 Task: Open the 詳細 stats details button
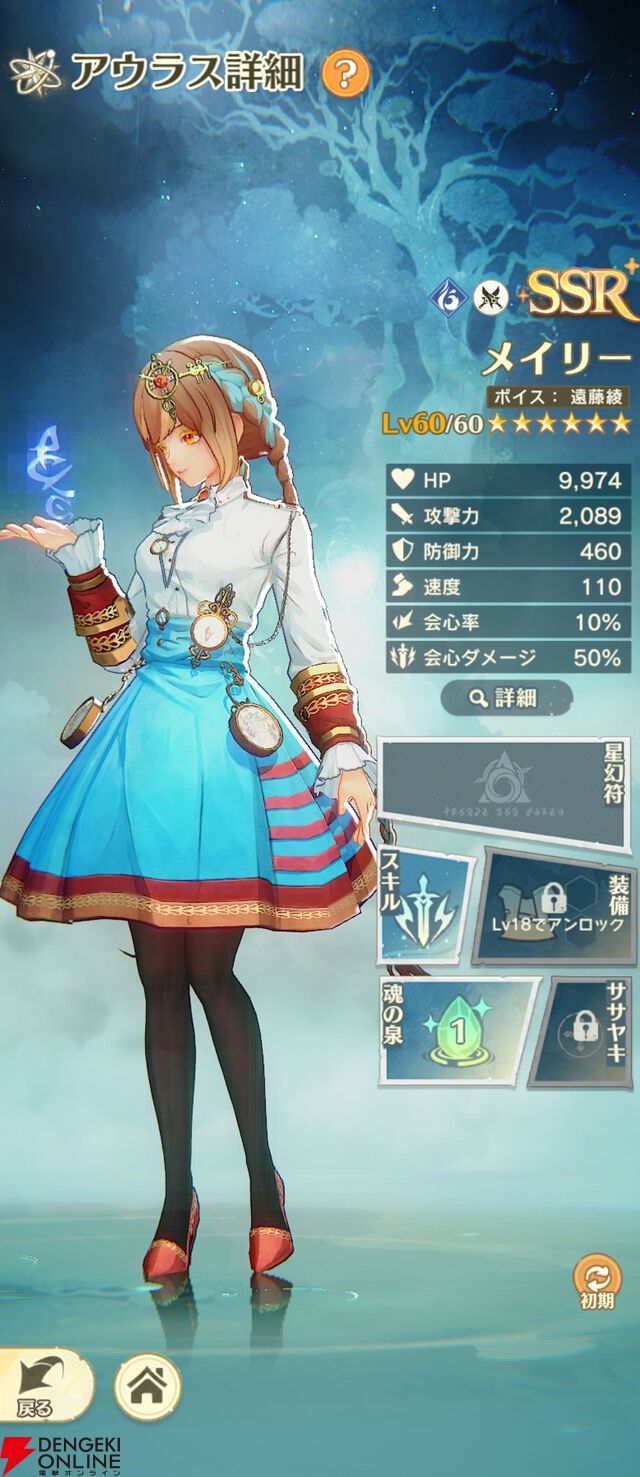[x=507, y=697]
